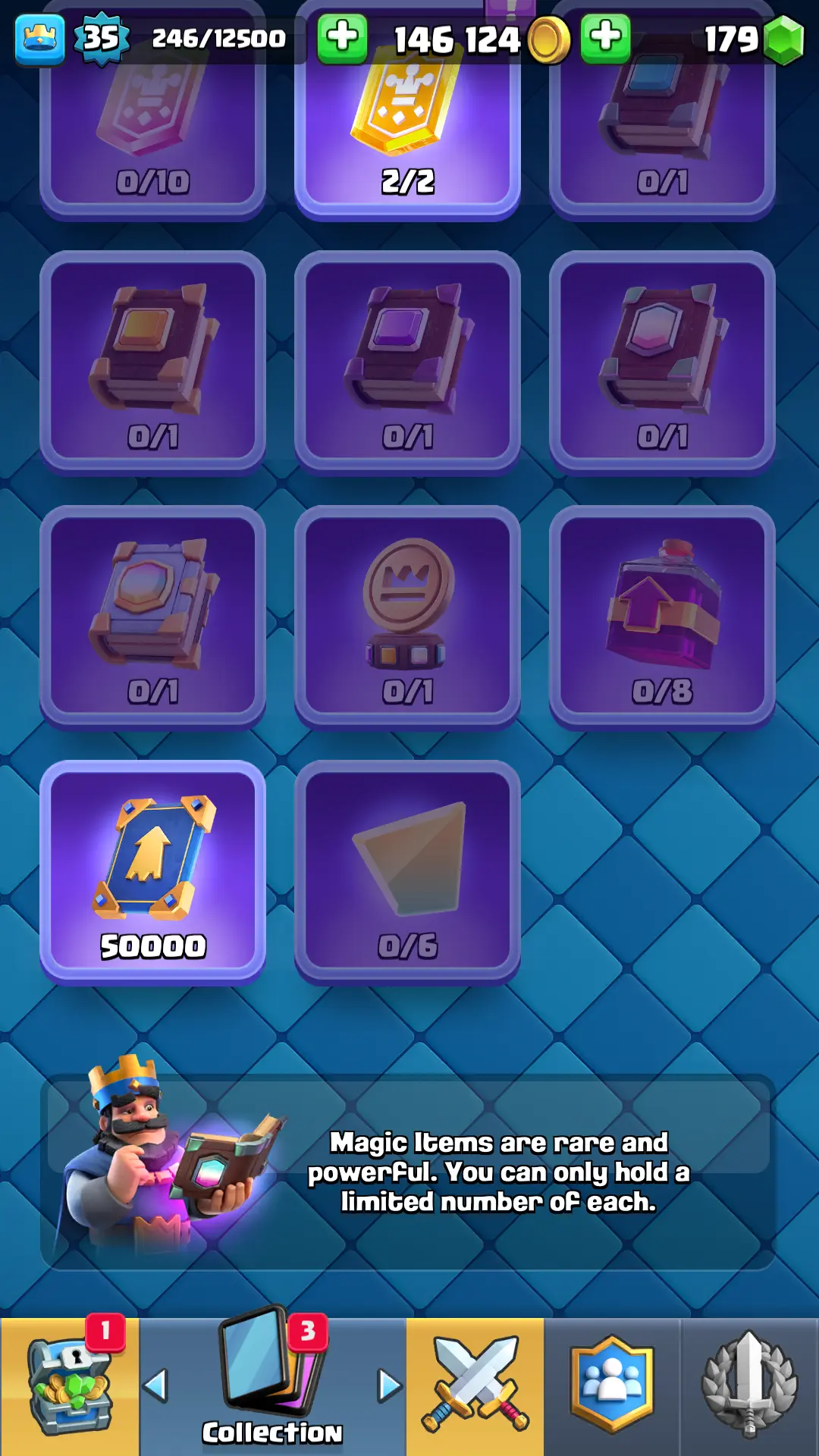The width and height of the screenshot is (819, 1456).
Task: Open the shard item showing 0/6
Action: click(407, 871)
